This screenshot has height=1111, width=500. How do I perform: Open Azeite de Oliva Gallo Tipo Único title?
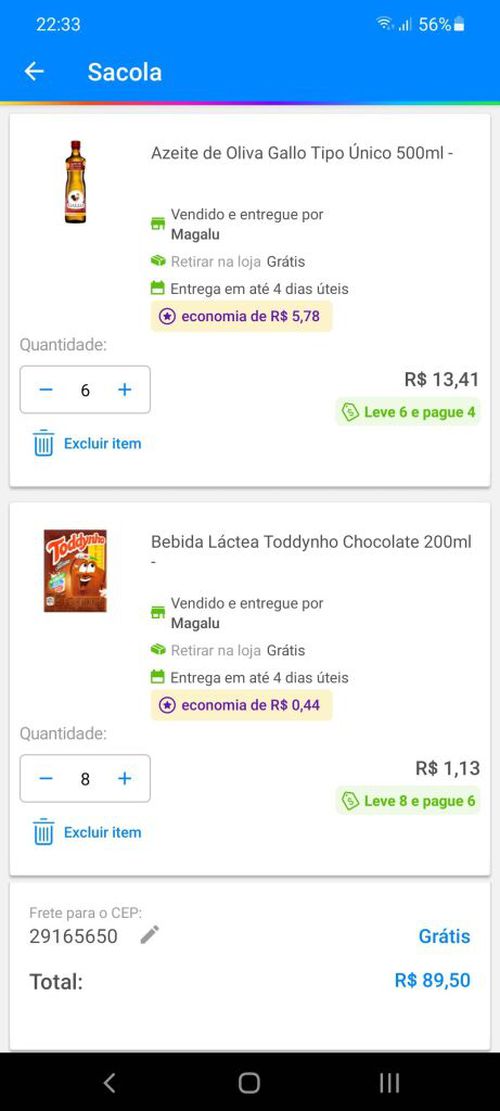point(302,154)
